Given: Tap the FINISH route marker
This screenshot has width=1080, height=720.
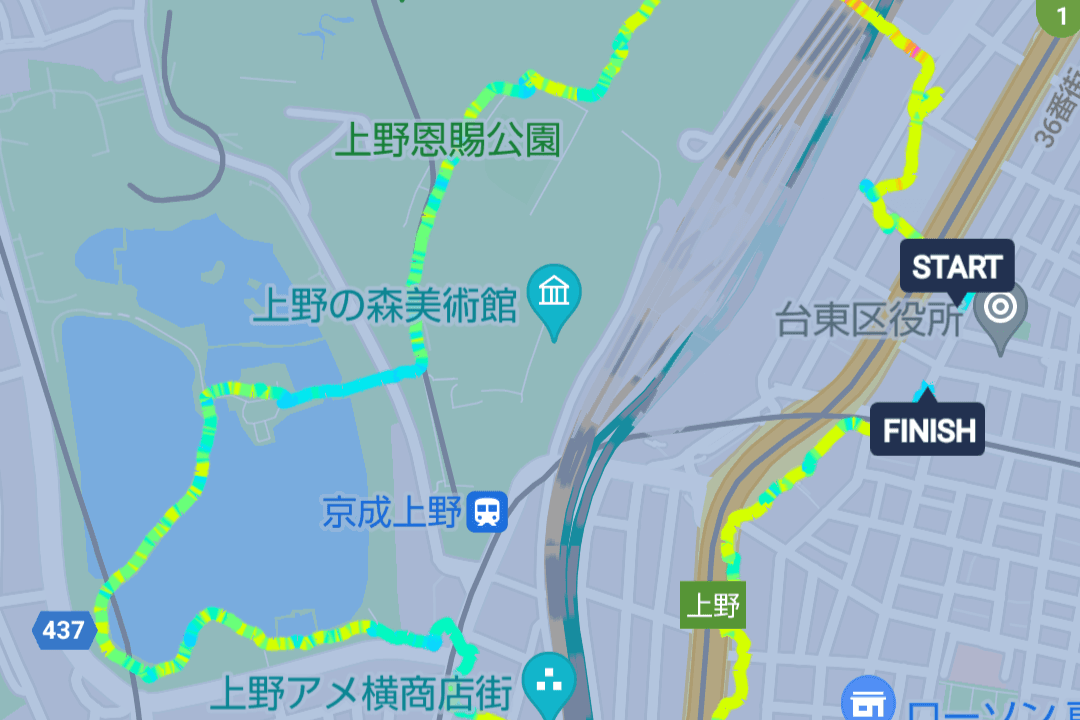Looking at the screenshot, I should click(x=928, y=430).
